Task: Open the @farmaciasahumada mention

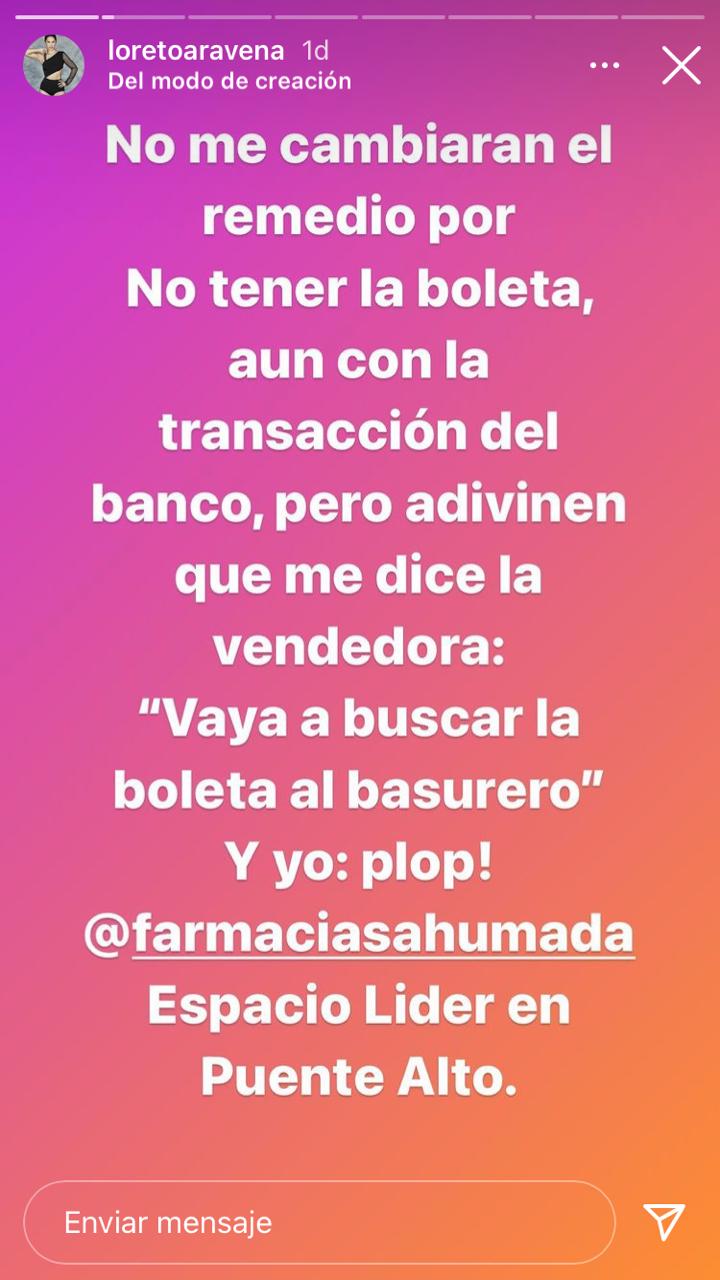Action: 360,936
